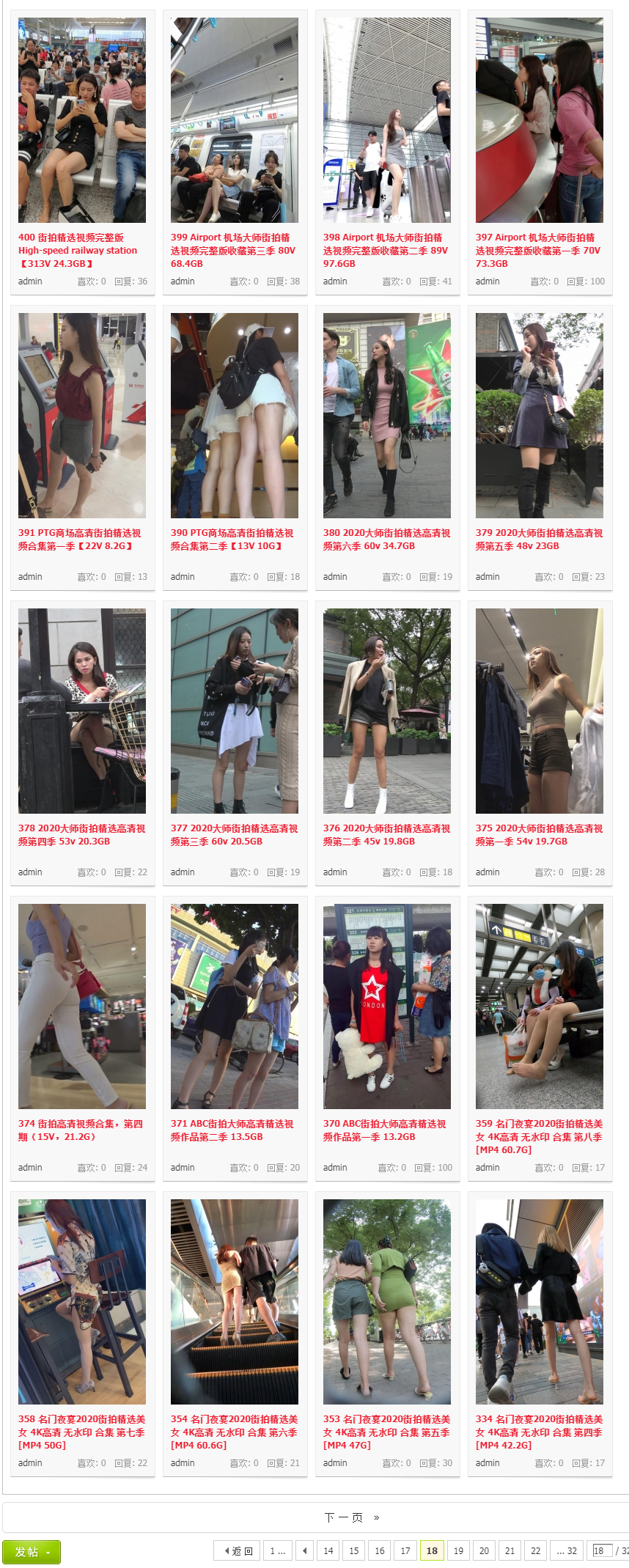Open the thumbnail for thread 398 Airport

point(386,120)
